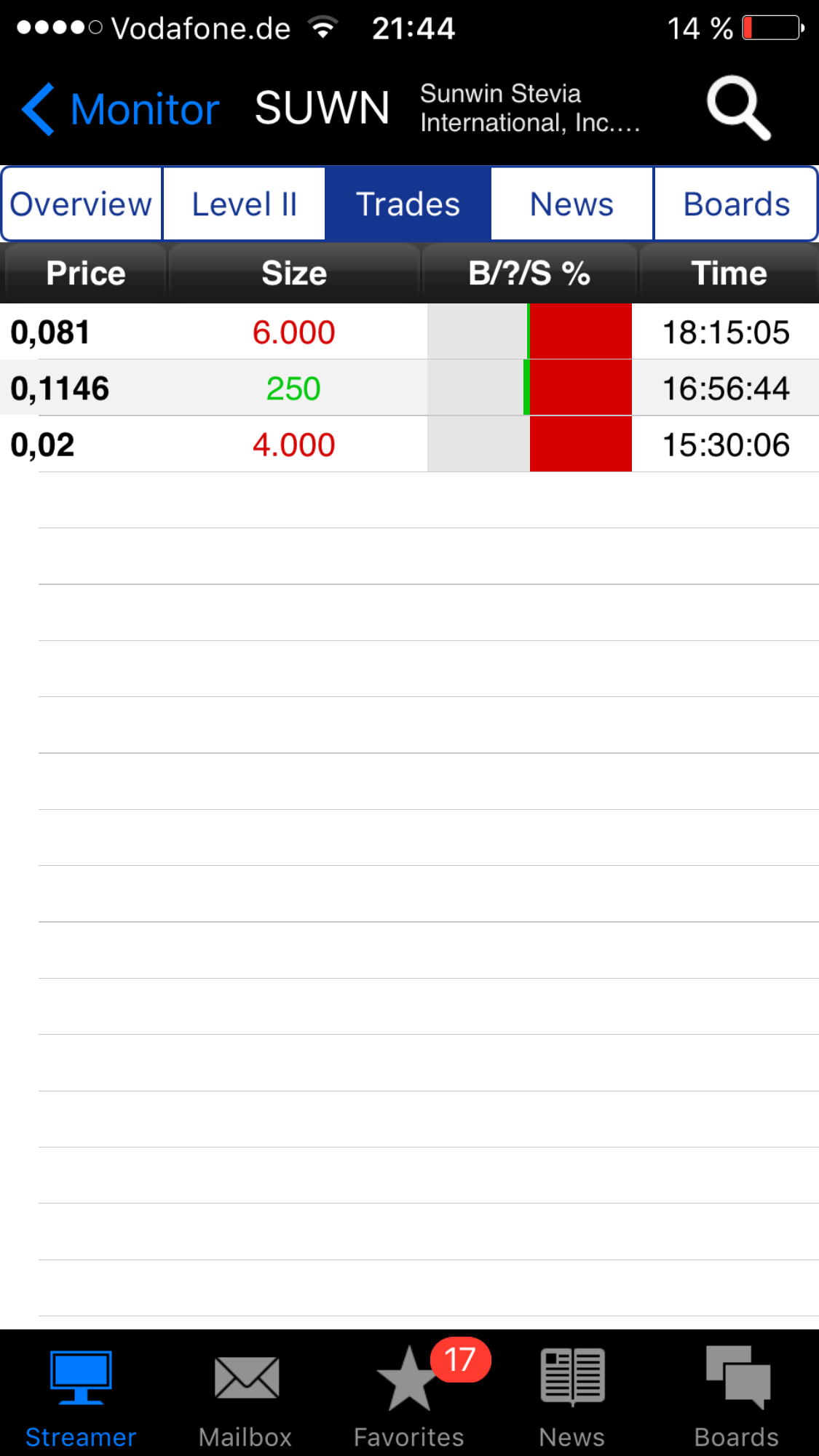Go back to Monitor

[121, 109]
